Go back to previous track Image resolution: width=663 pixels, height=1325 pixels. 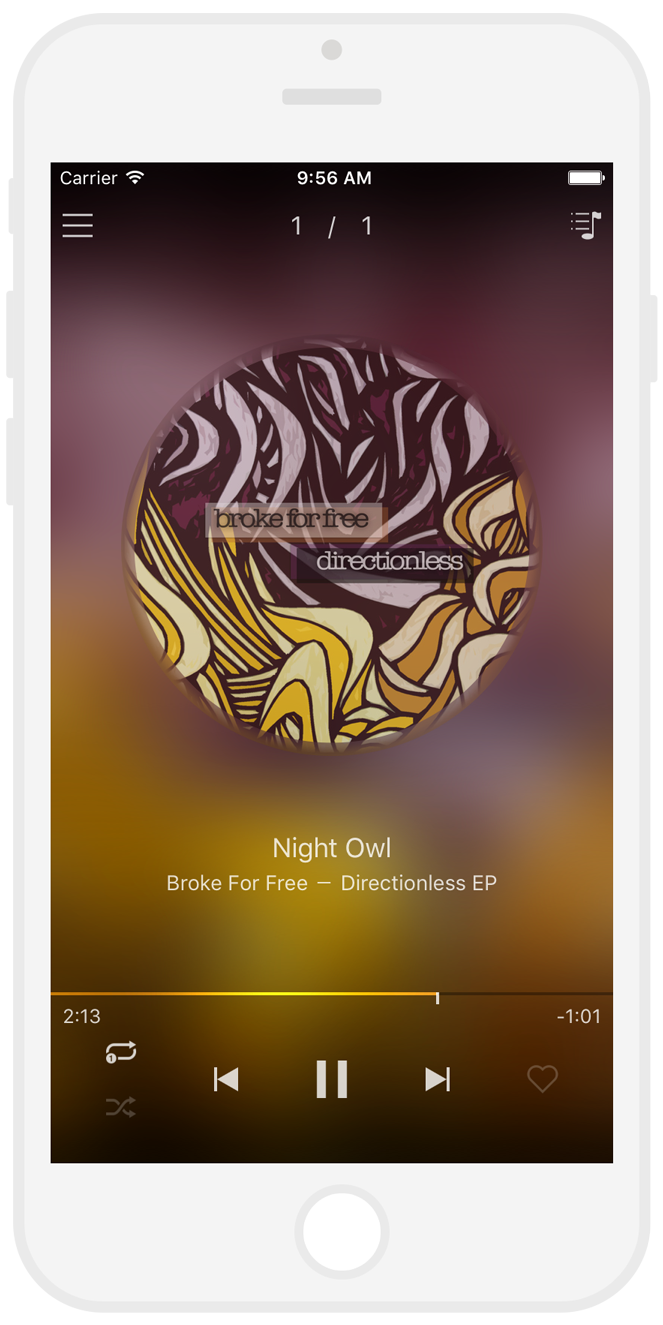[x=226, y=1079]
